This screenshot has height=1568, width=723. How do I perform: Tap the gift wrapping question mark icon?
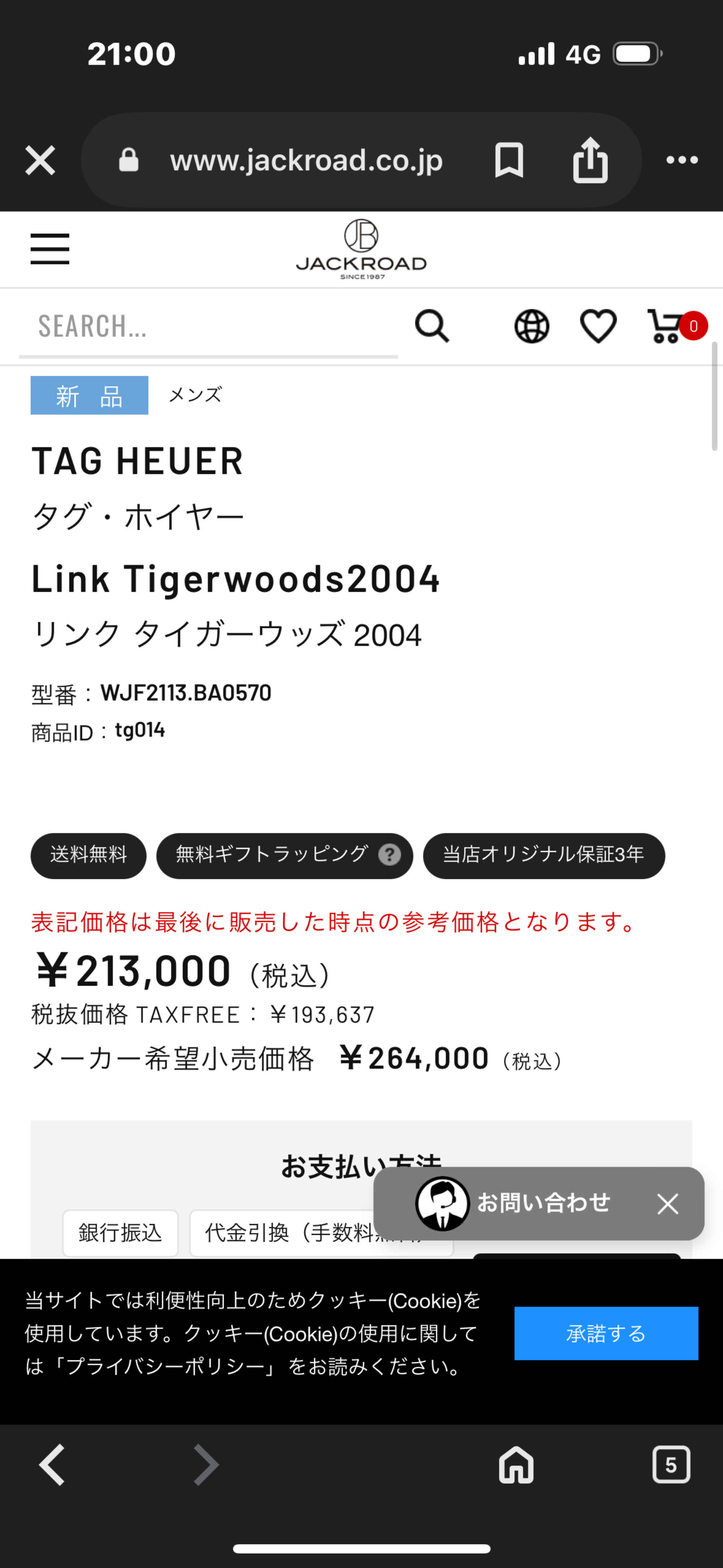coord(389,855)
